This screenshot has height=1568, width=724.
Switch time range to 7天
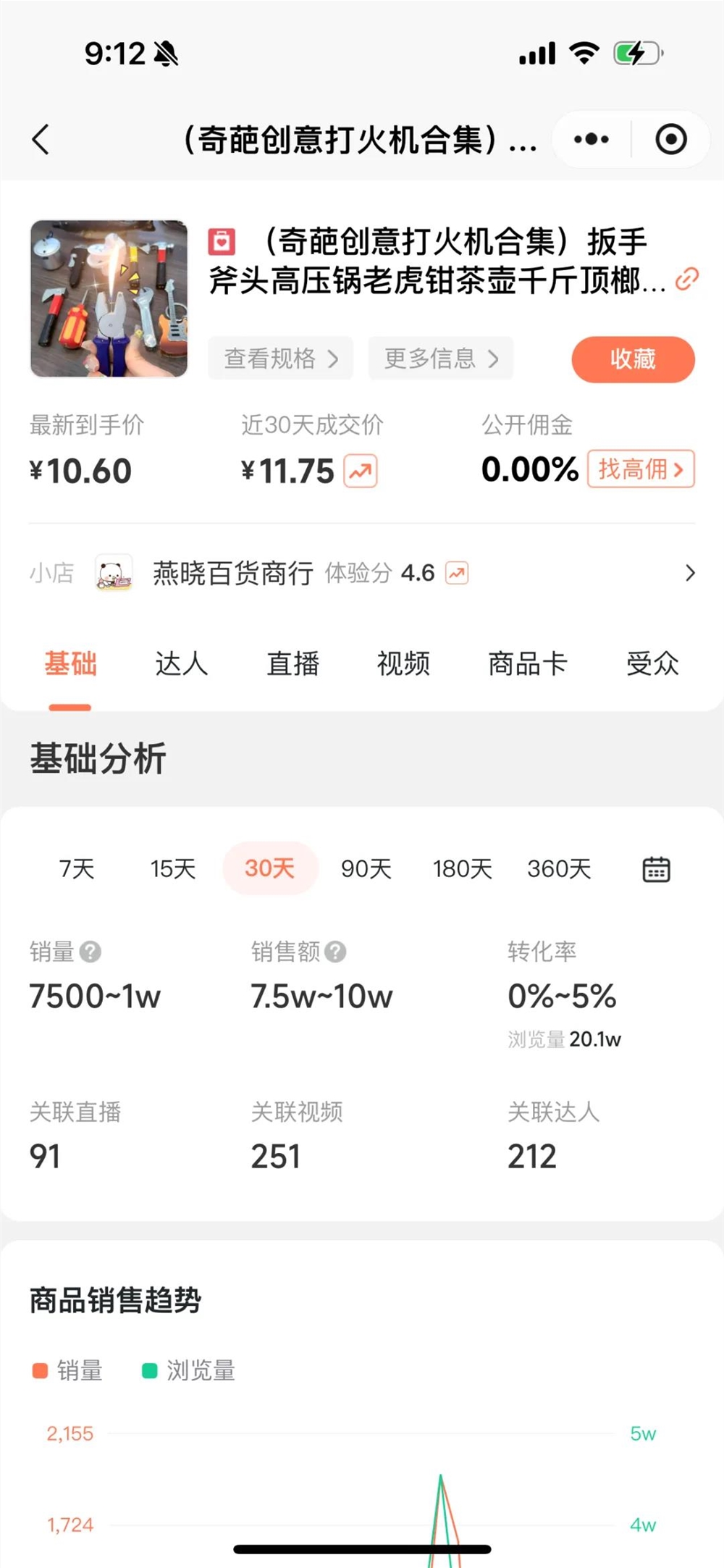[77, 868]
